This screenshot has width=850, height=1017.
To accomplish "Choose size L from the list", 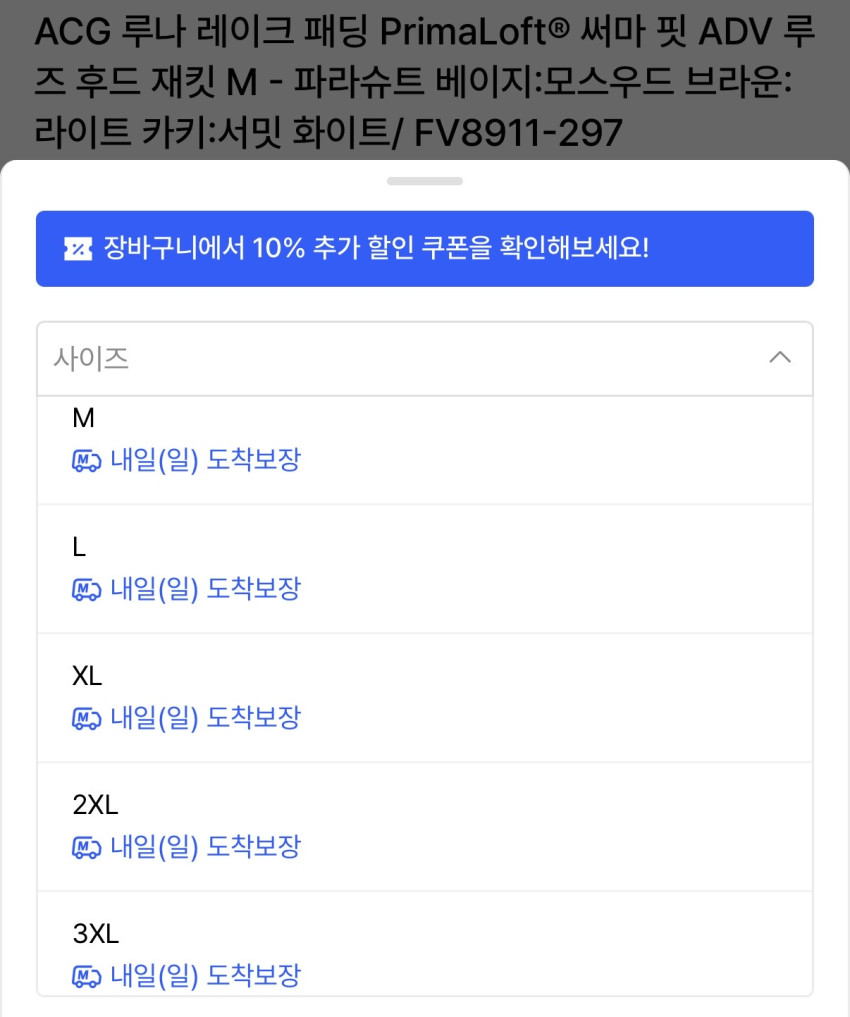I will pos(424,568).
